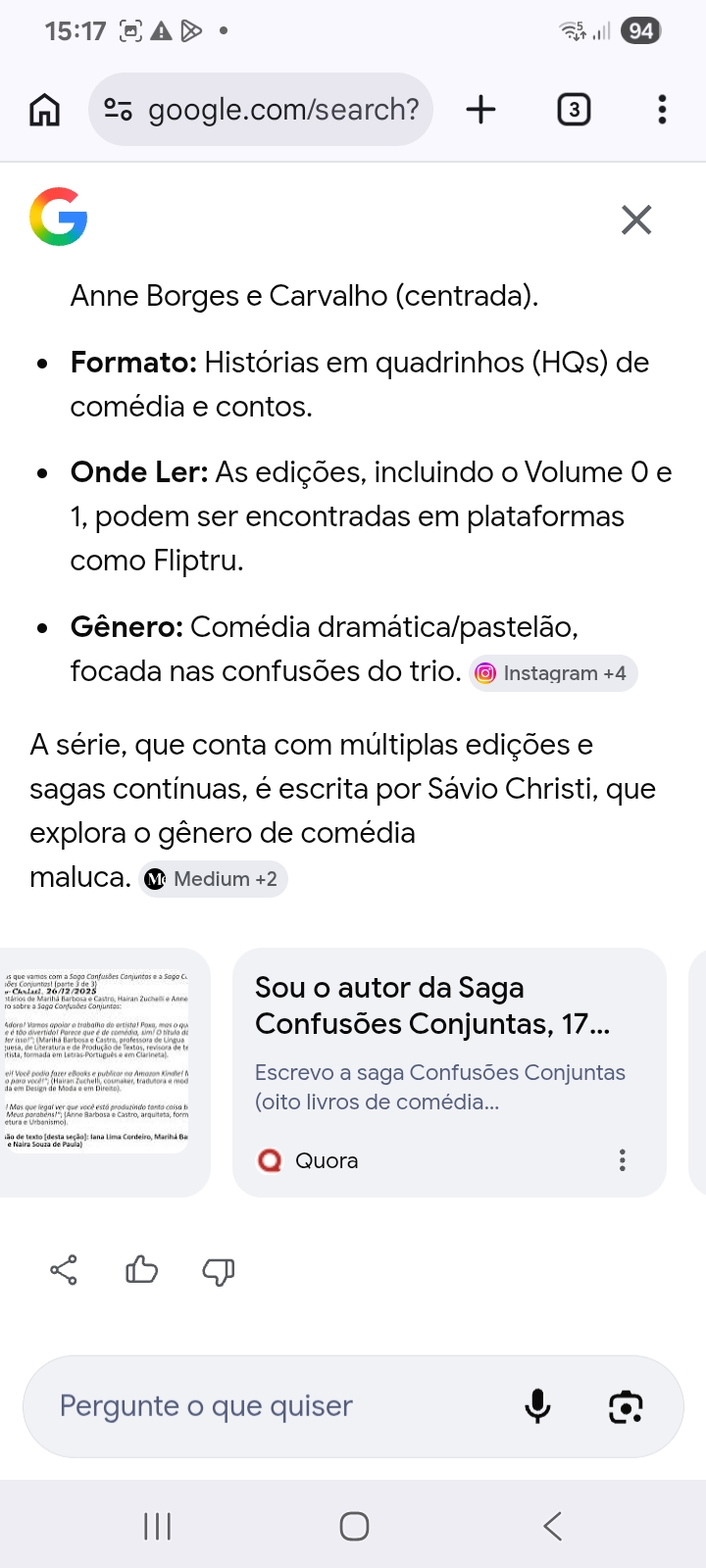Open the browser overflow menu
The image size is (706, 1568).
point(662,110)
